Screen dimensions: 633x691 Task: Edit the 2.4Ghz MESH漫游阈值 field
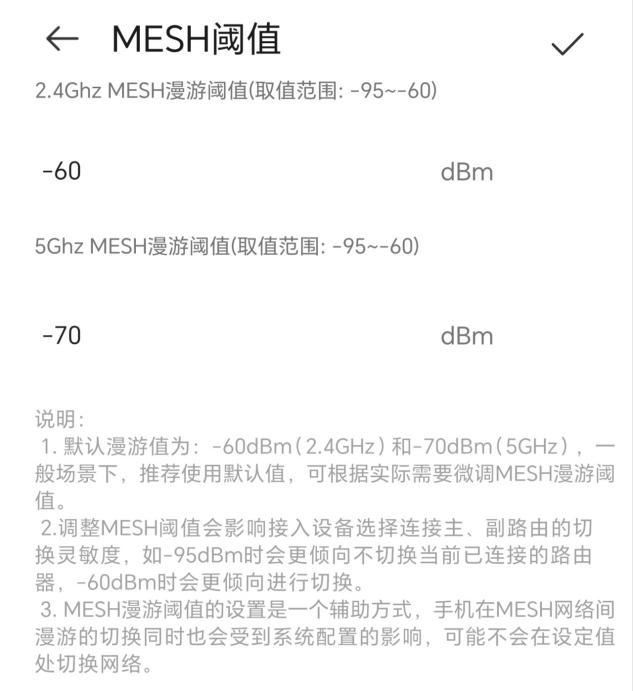click(x=230, y=171)
